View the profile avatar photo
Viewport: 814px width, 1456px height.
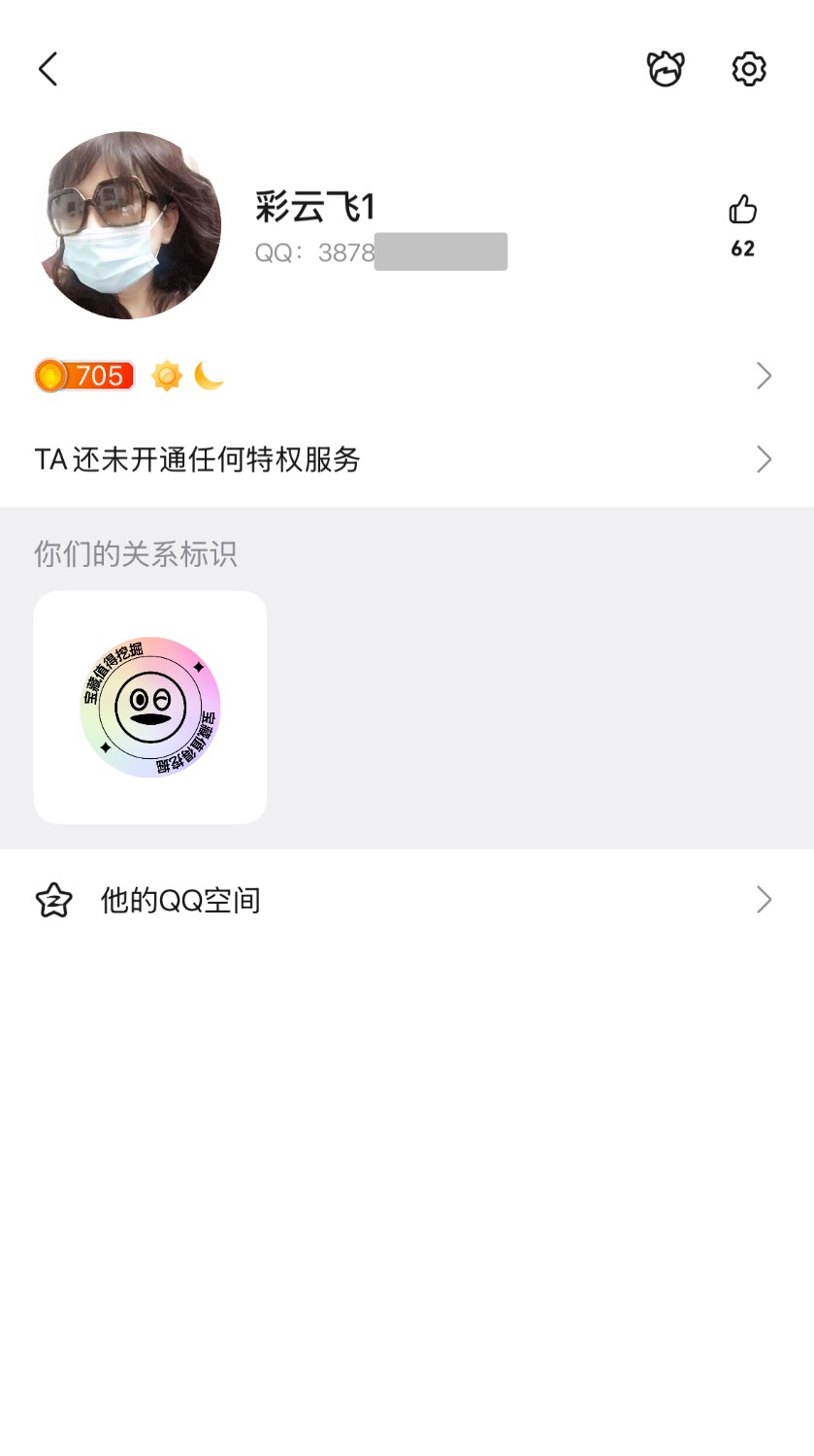pos(132,225)
